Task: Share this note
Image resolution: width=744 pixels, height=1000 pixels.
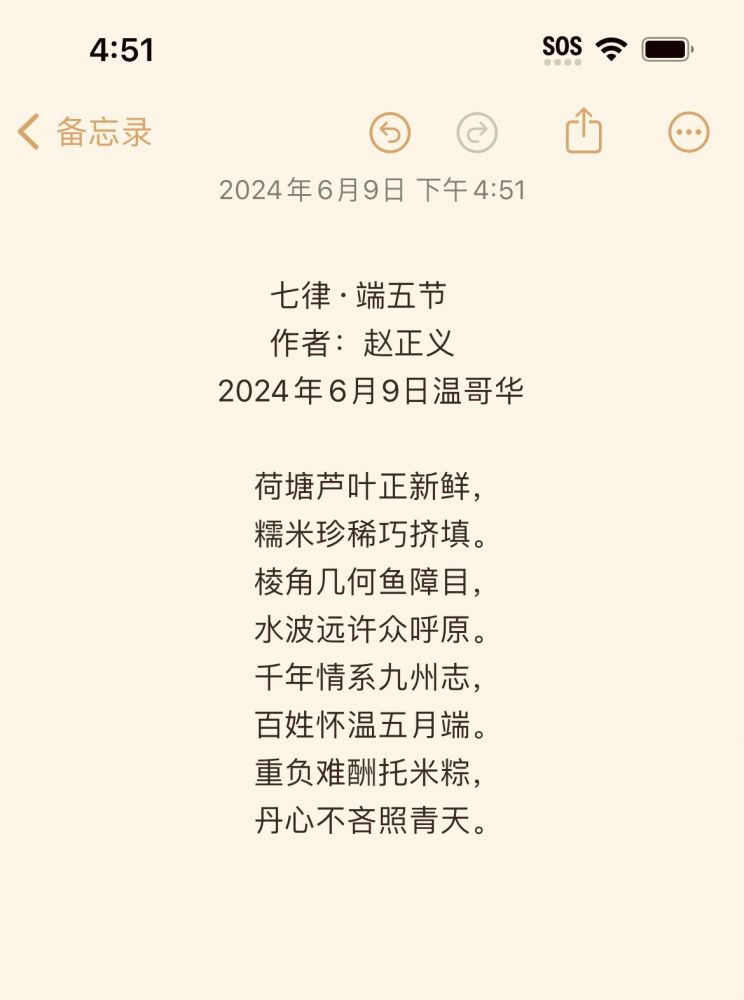Action: pyautogui.click(x=584, y=131)
